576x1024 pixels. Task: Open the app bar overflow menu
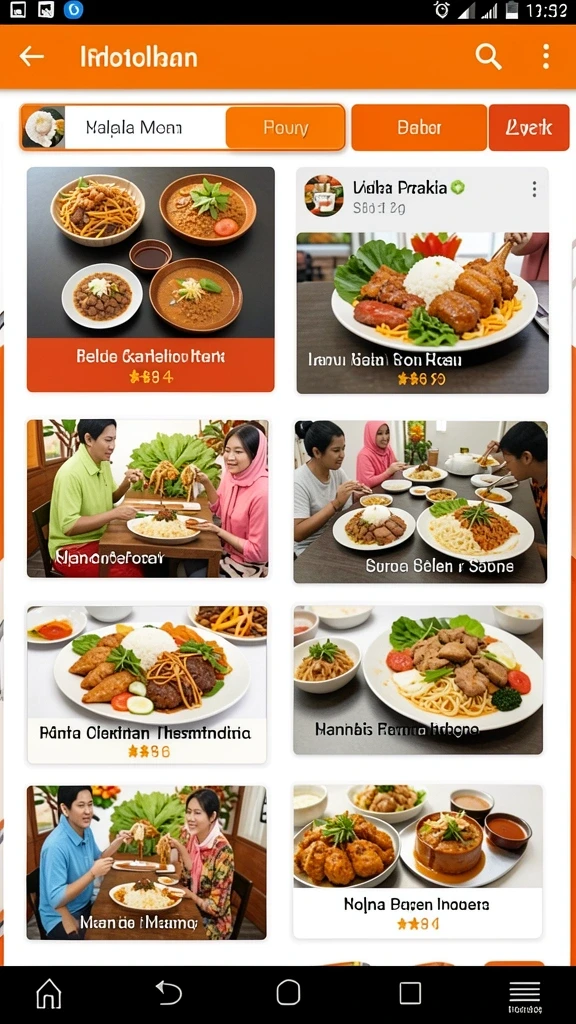tap(546, 57)
